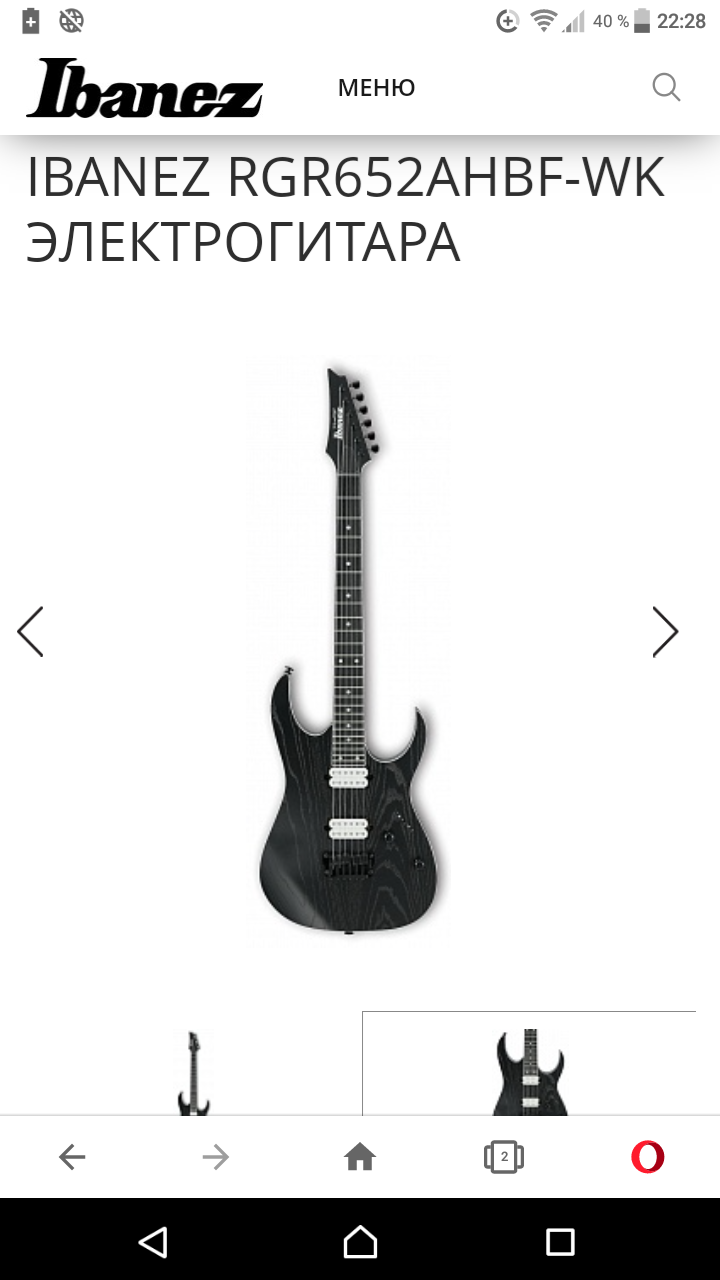Tap the system recent apps button

coord(560,1242)
